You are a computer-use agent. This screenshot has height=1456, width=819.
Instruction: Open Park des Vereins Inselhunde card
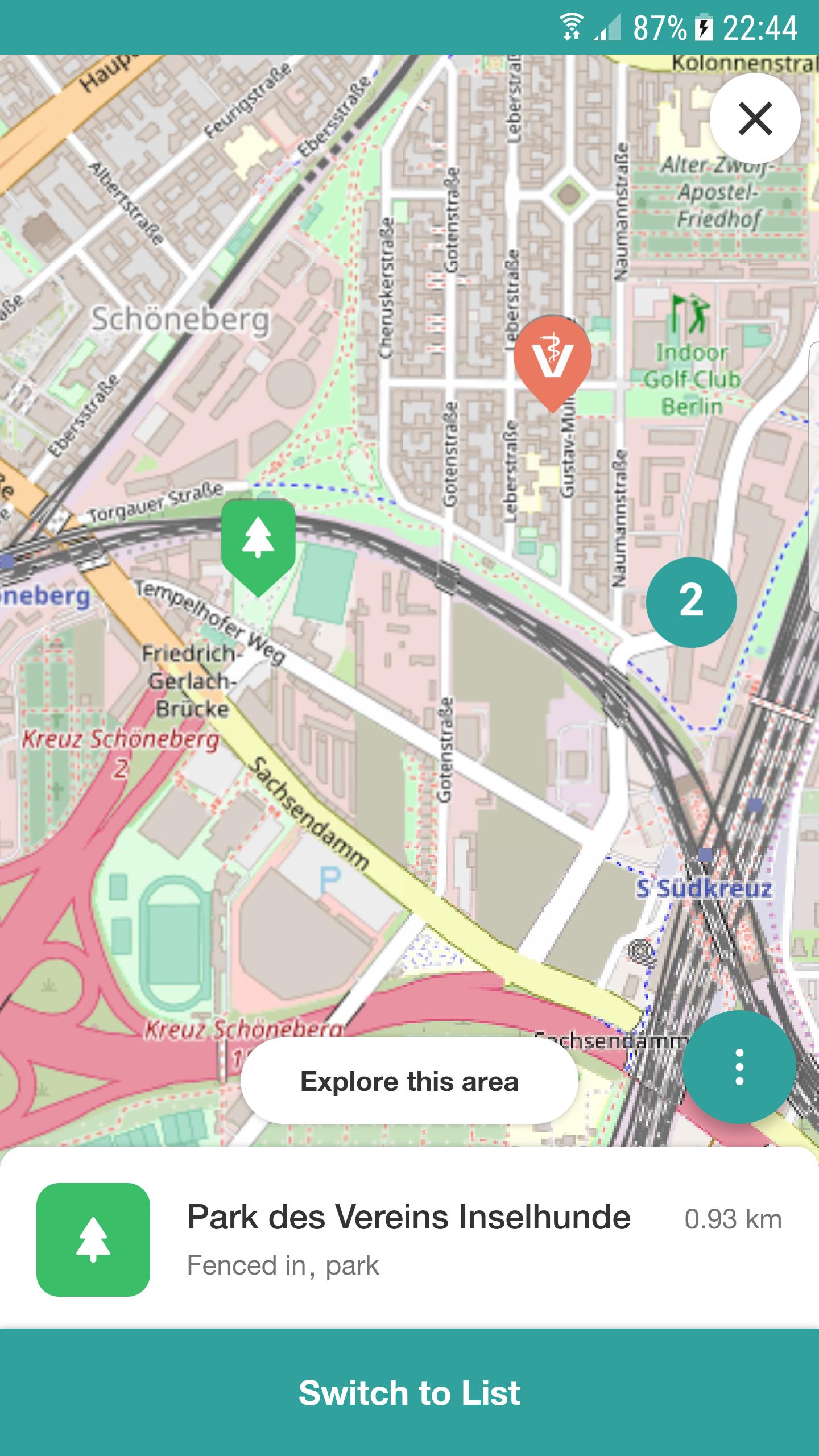409,1239
